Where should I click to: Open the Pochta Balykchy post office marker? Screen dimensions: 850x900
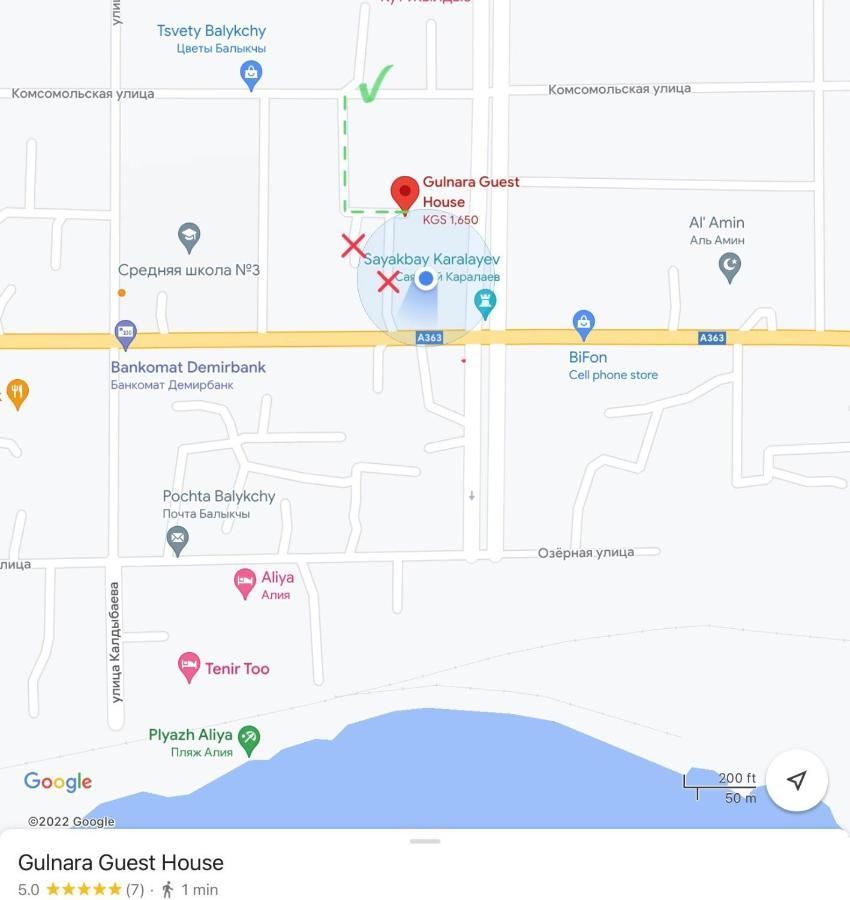(x=177, y=540)
